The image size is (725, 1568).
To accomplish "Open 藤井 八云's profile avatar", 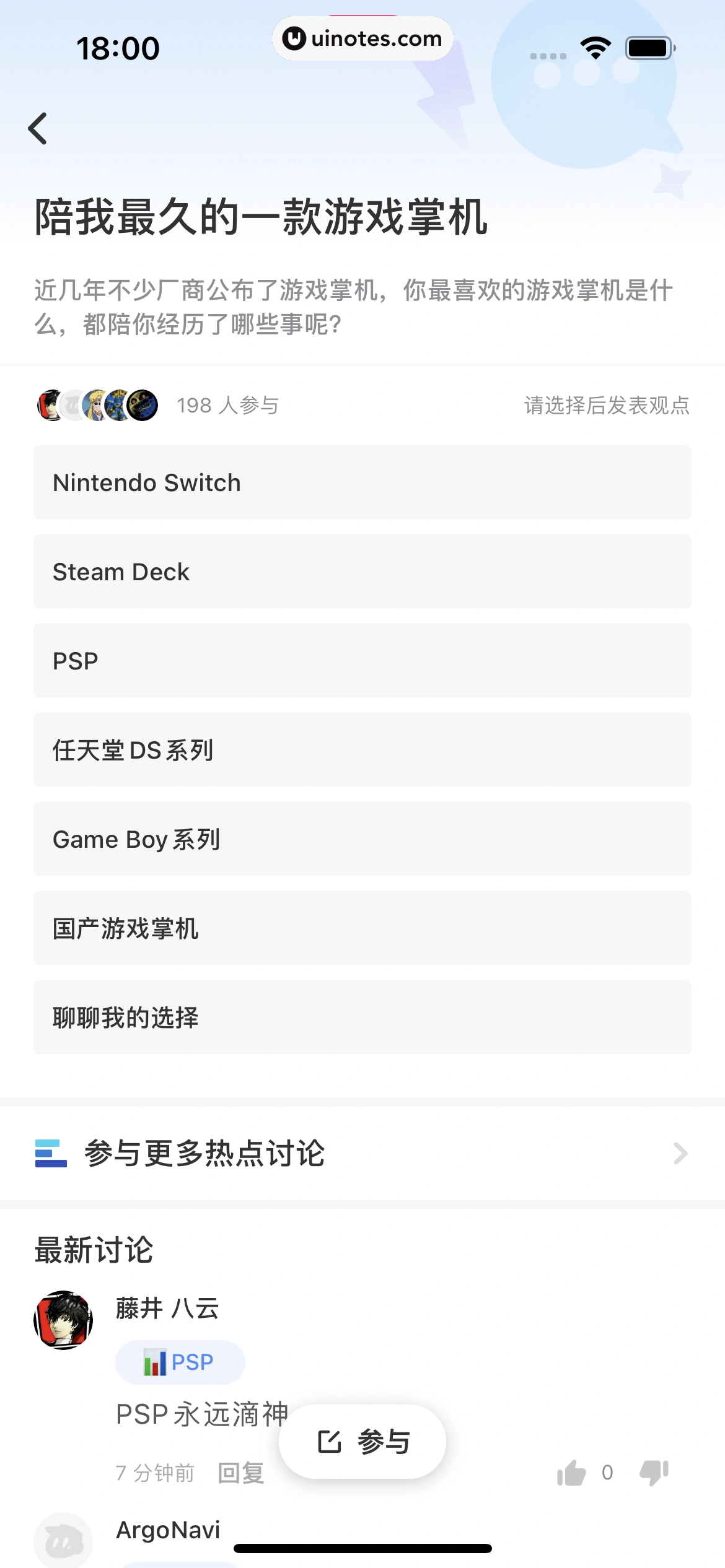I will click(63, 1320).
